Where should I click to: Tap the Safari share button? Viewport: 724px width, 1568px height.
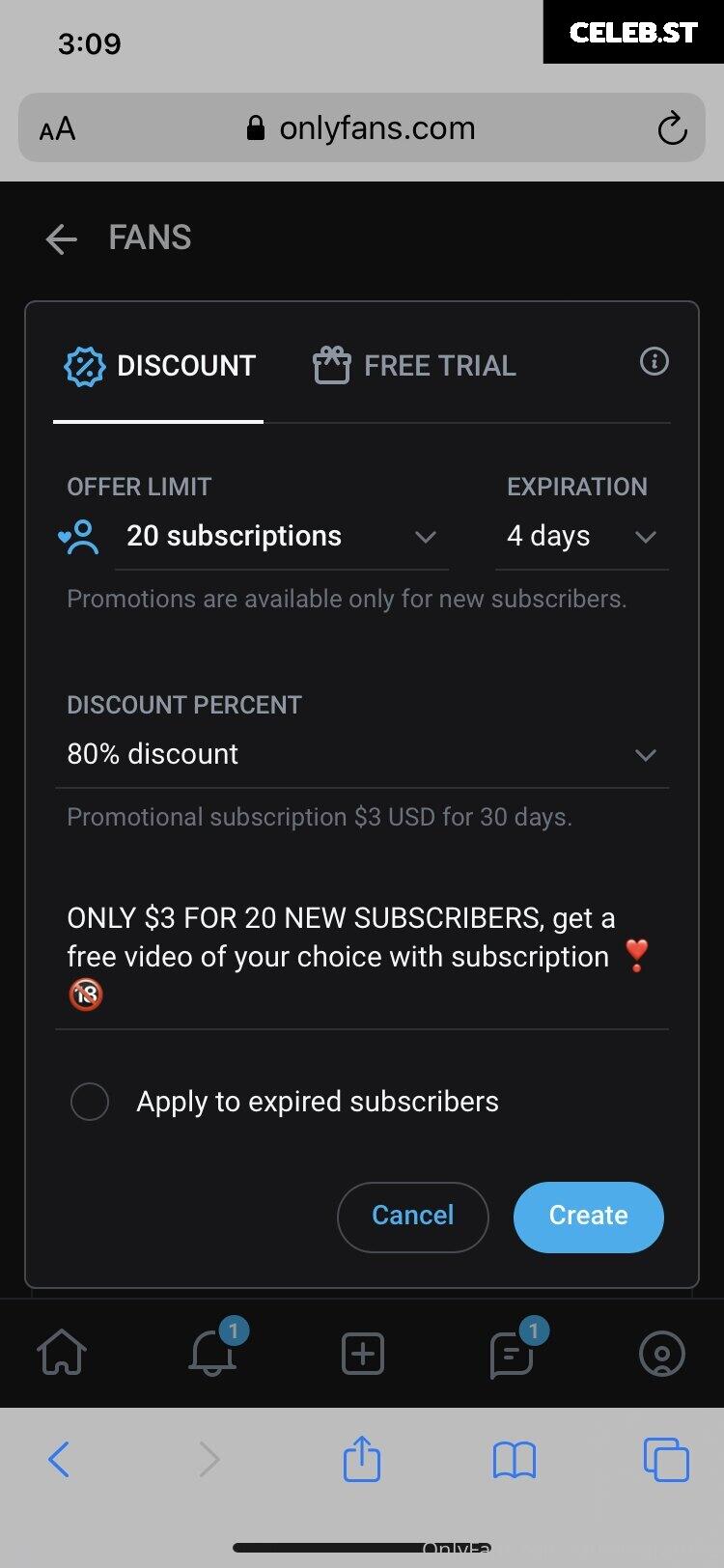(362, 1458)
